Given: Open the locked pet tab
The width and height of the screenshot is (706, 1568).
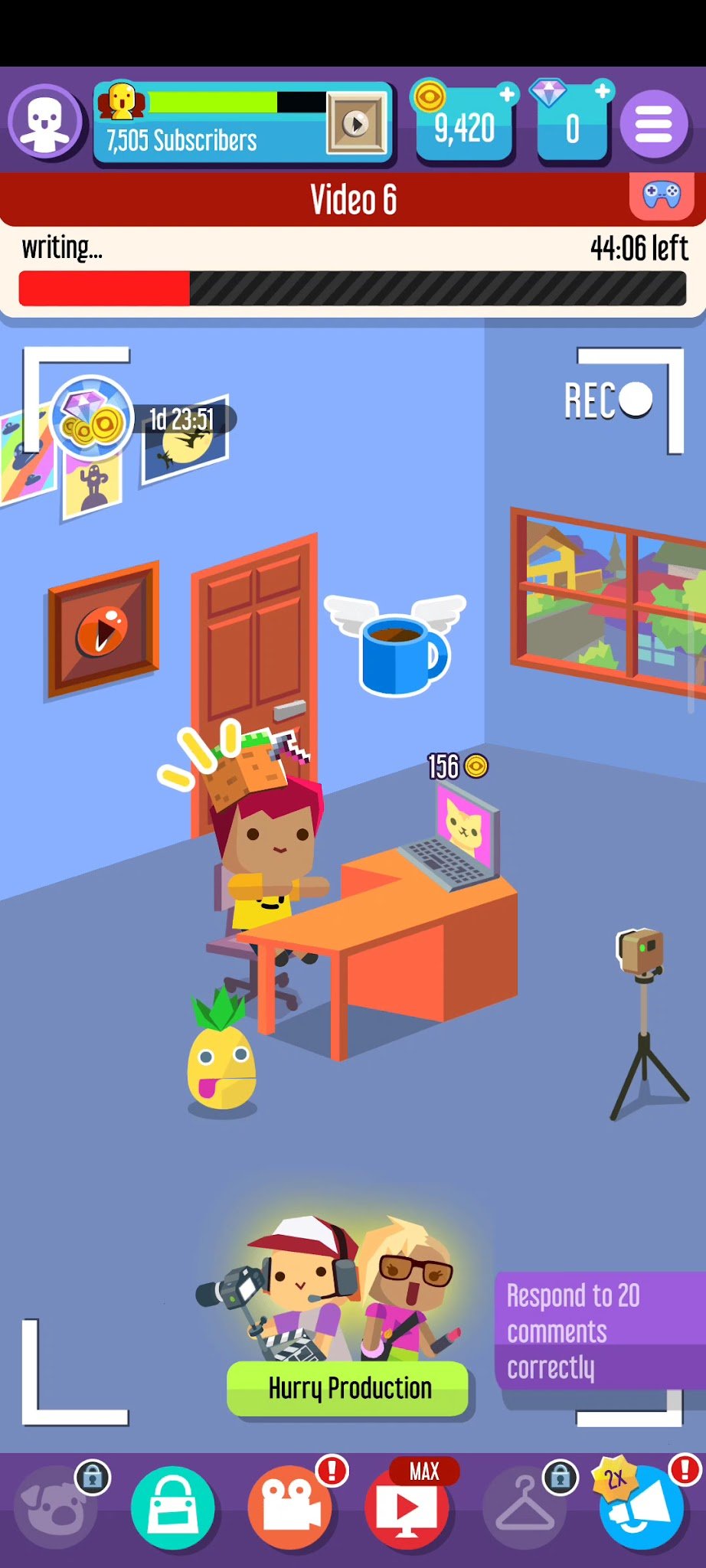Looking at the screenshot, I should pyautogui.click(x=55, y=1507).
